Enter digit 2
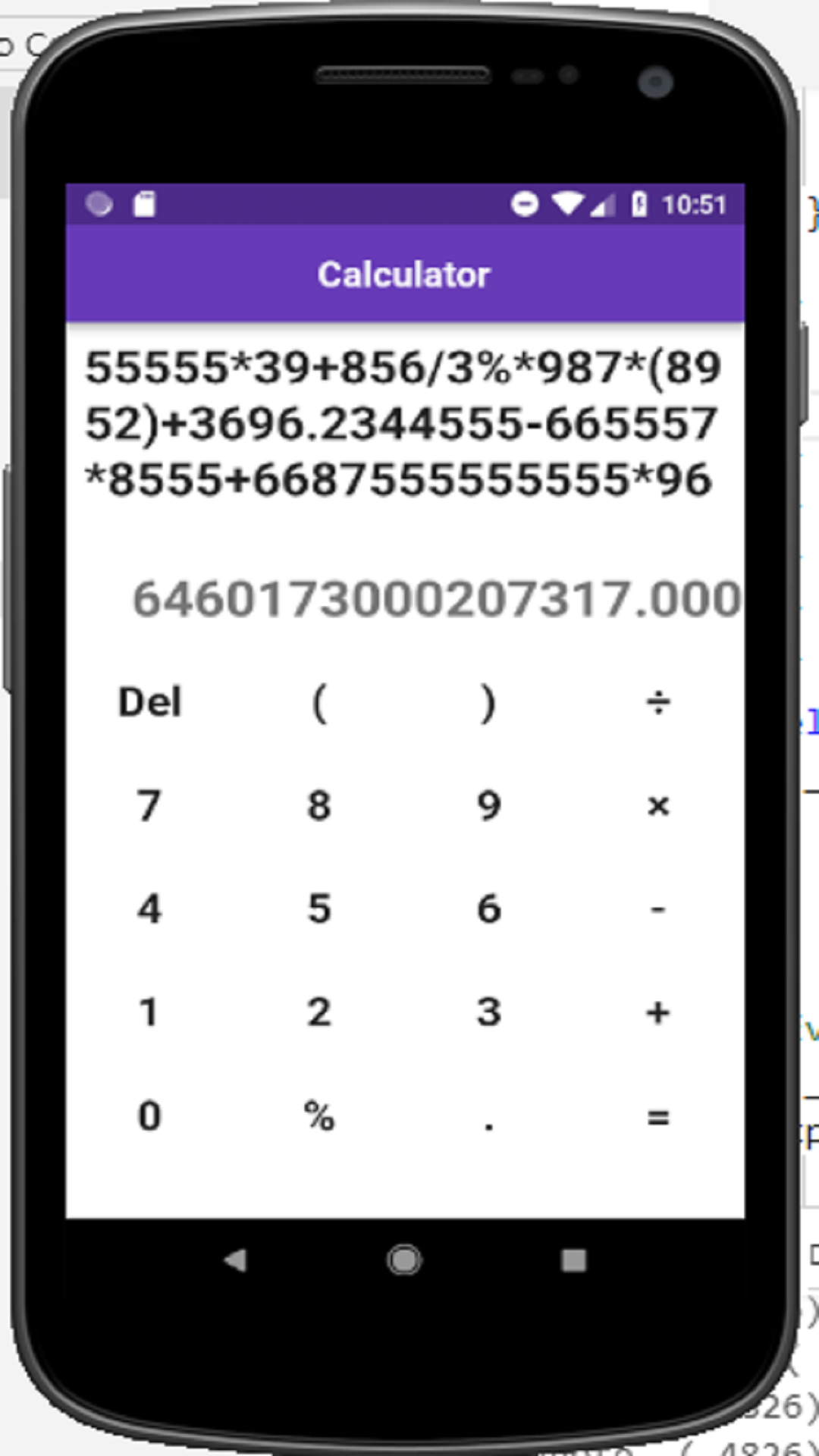 click(319, 1012)
